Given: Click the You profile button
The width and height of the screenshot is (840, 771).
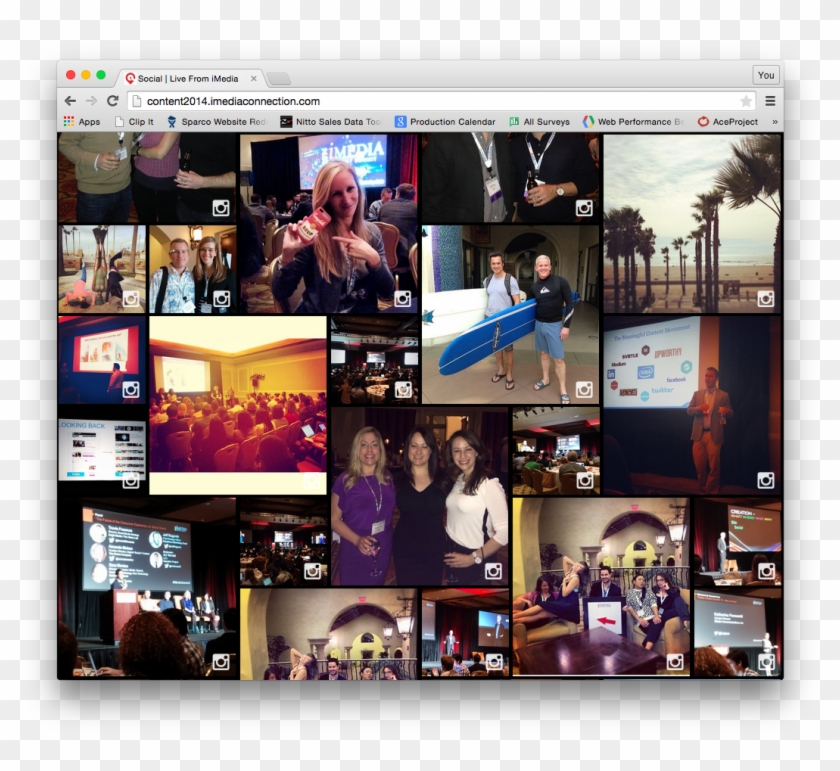Looking at the screenshot, I should [x=765, y=75].
